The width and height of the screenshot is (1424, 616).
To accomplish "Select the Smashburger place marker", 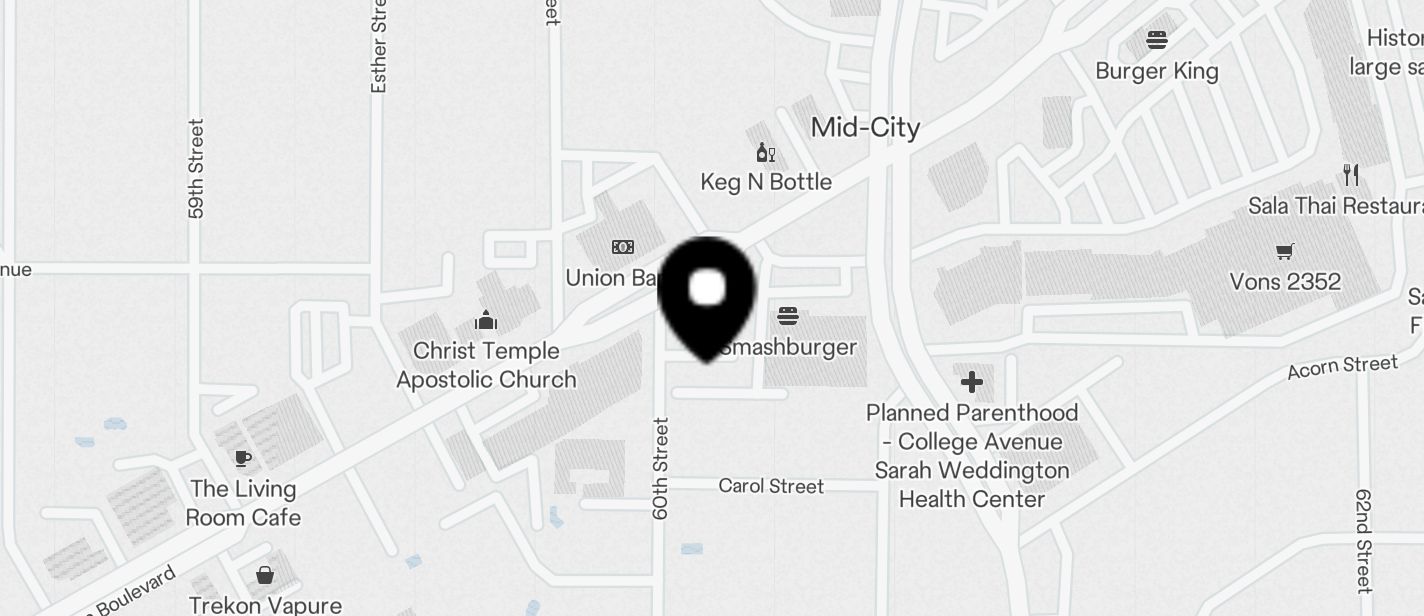I will click(788, 318).
